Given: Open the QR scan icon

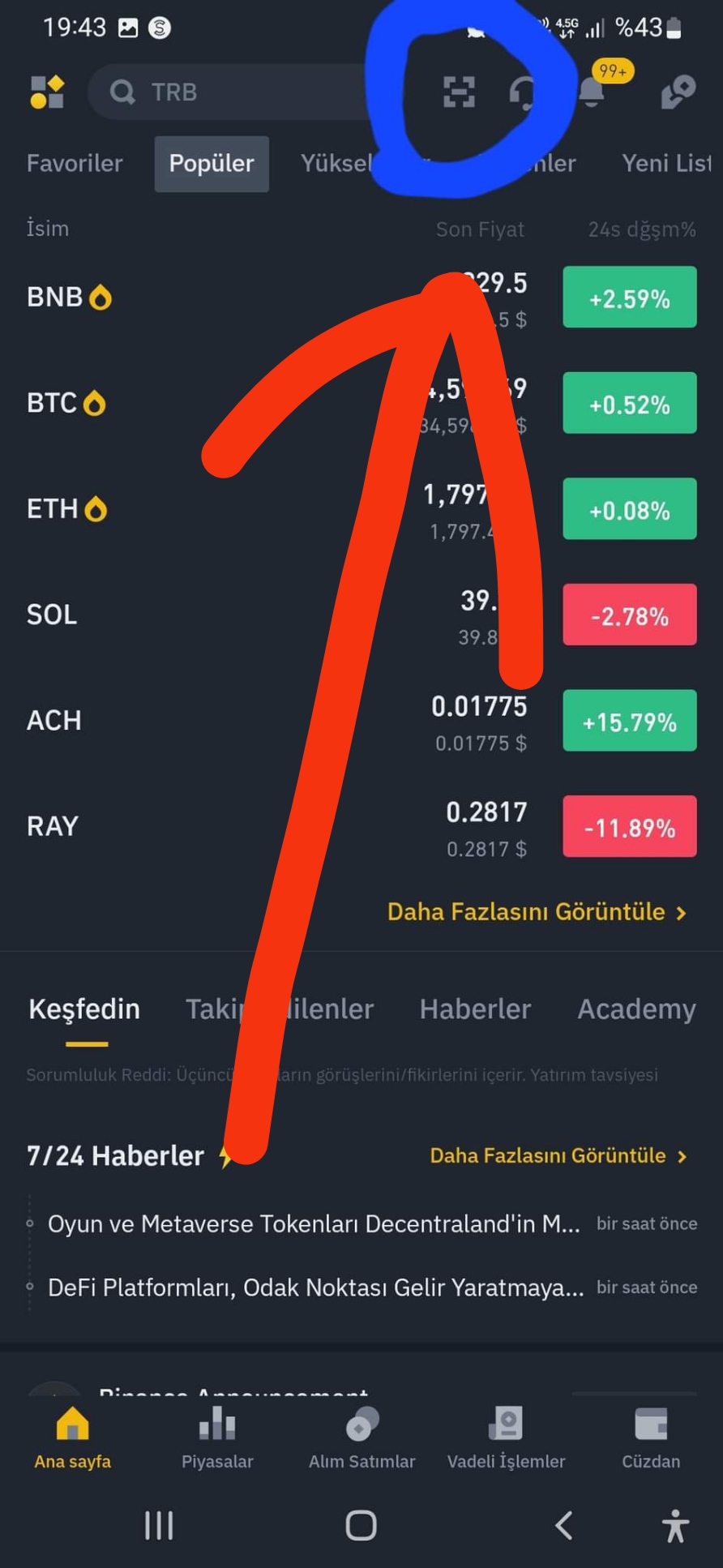Looking at the screenshot, I should [459, 92].
